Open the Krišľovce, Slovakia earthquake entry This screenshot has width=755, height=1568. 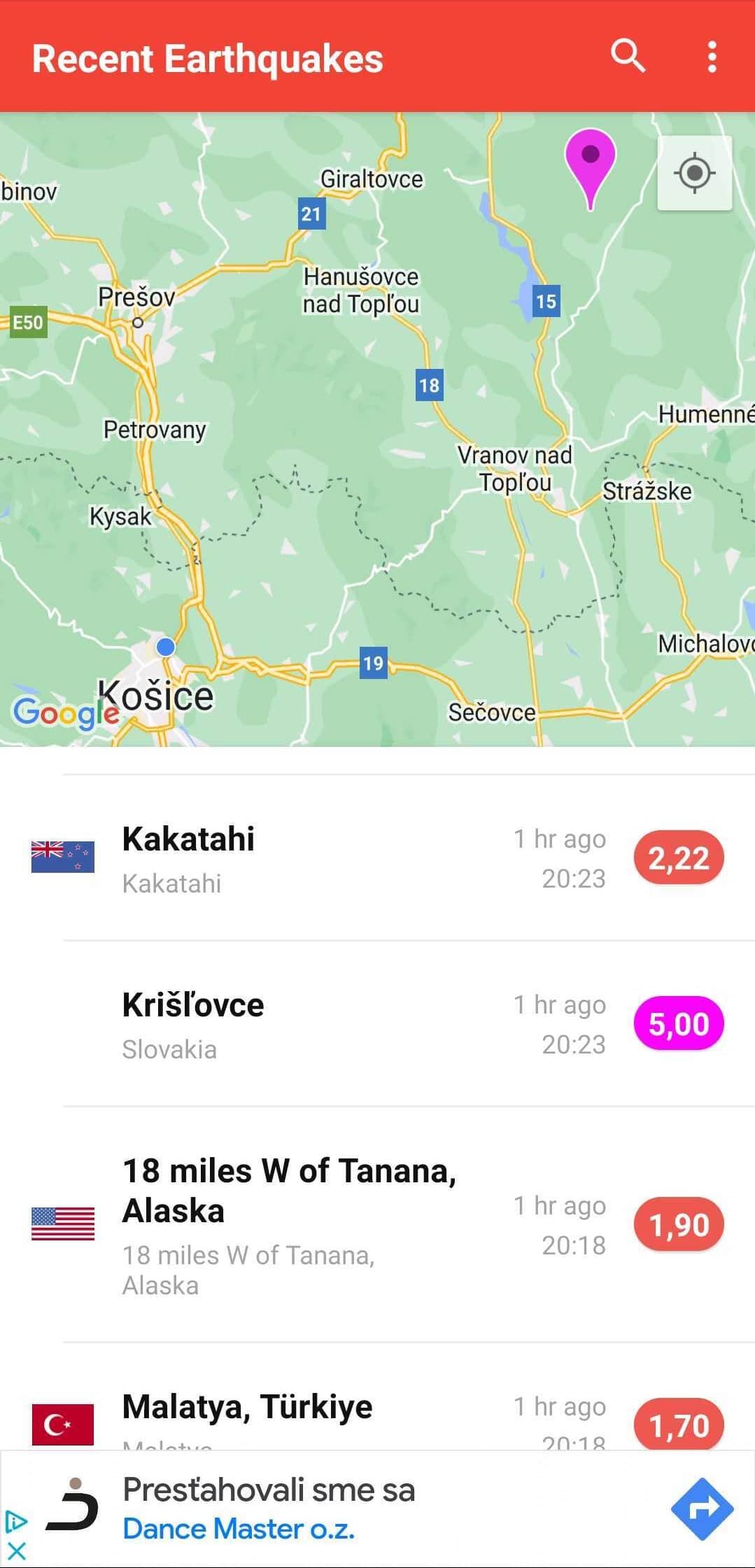pyautogui.click(x=378, y=1024)
